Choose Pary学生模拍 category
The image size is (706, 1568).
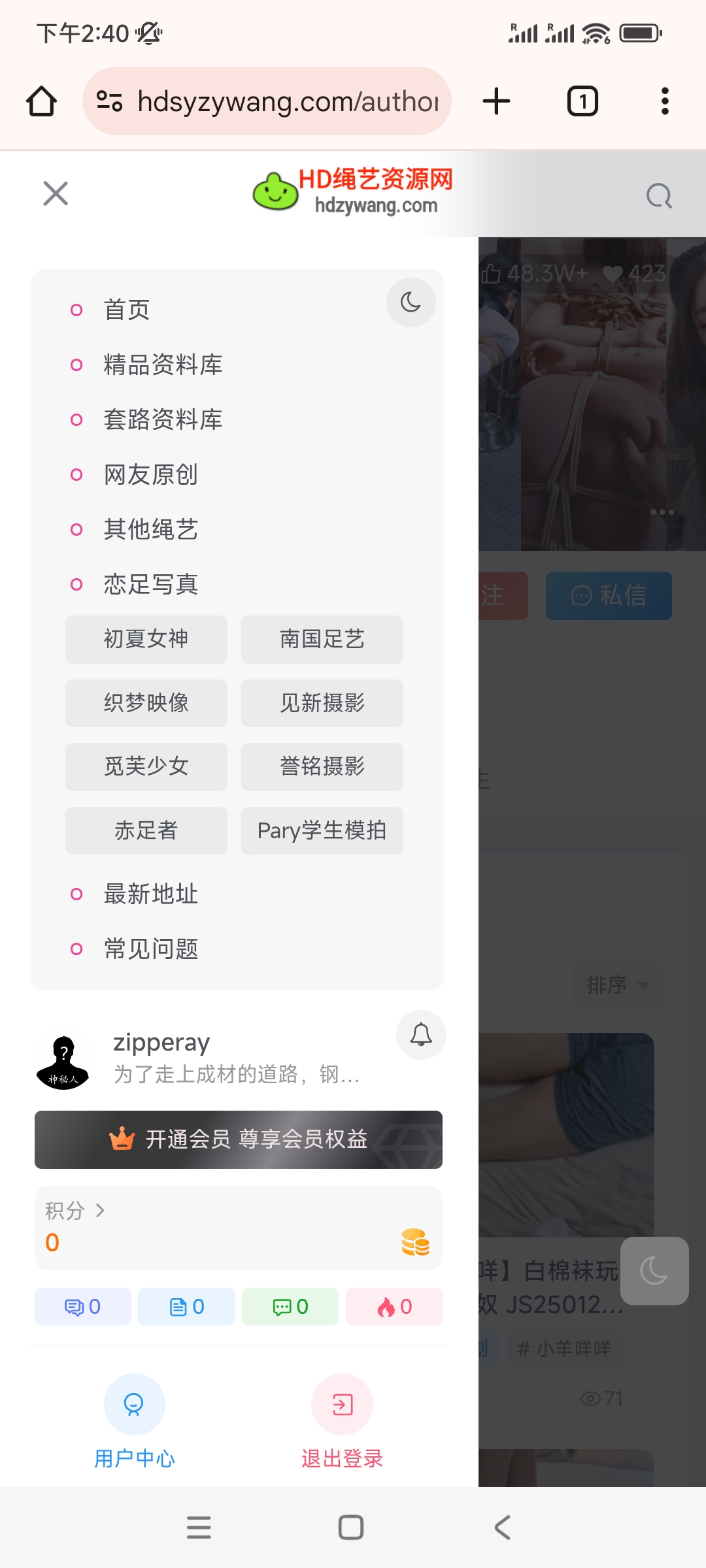[x=322, y=830]
